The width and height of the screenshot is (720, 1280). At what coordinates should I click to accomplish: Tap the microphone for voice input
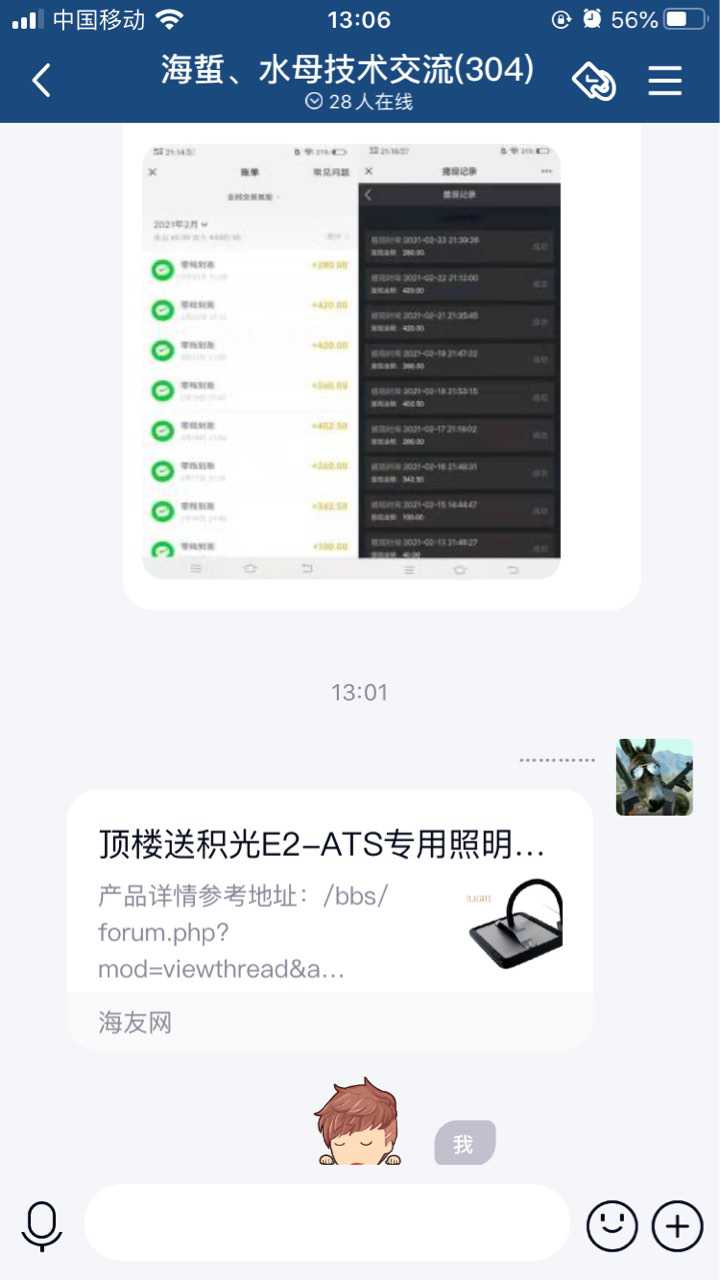[42, 1224]
